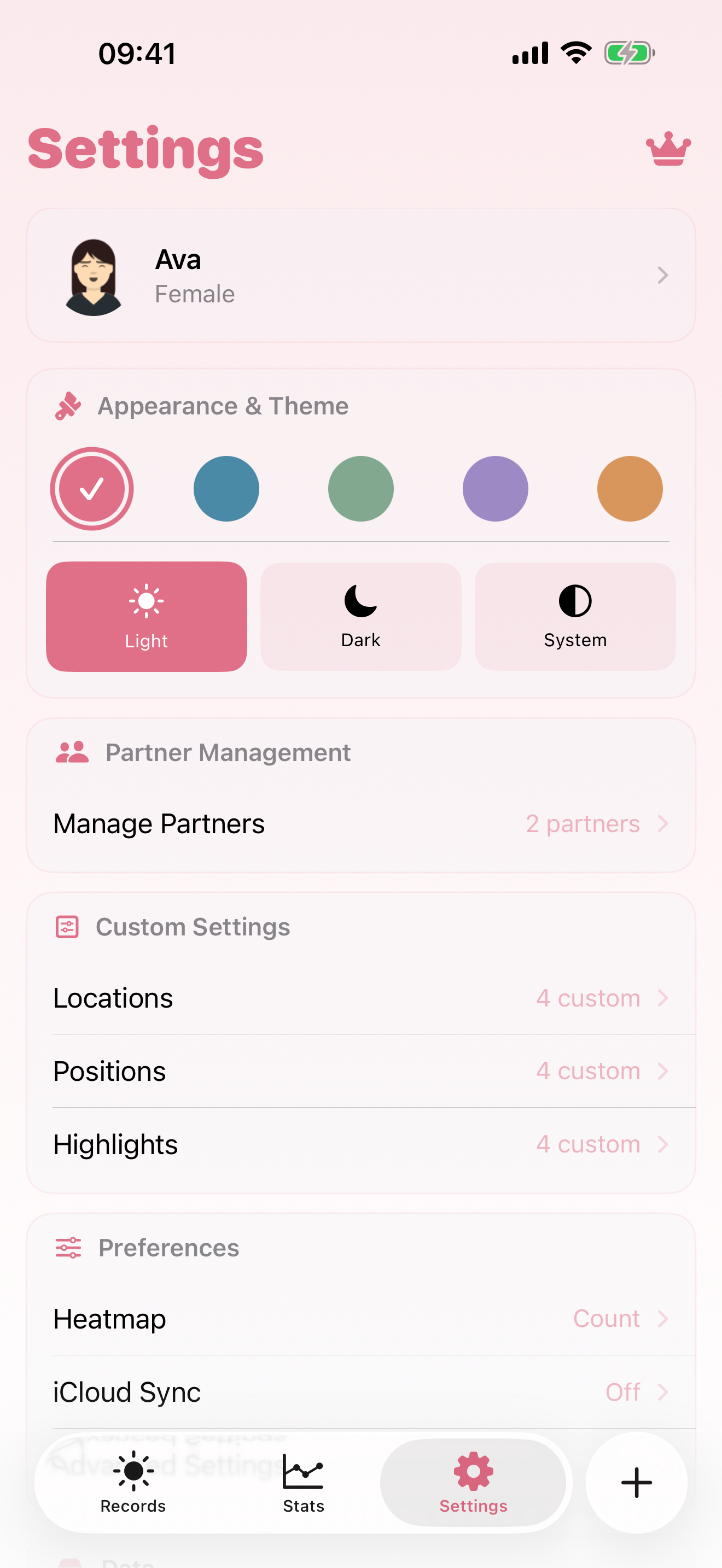
Task: Open the Heatmap Count preference
Action: 360,1319
